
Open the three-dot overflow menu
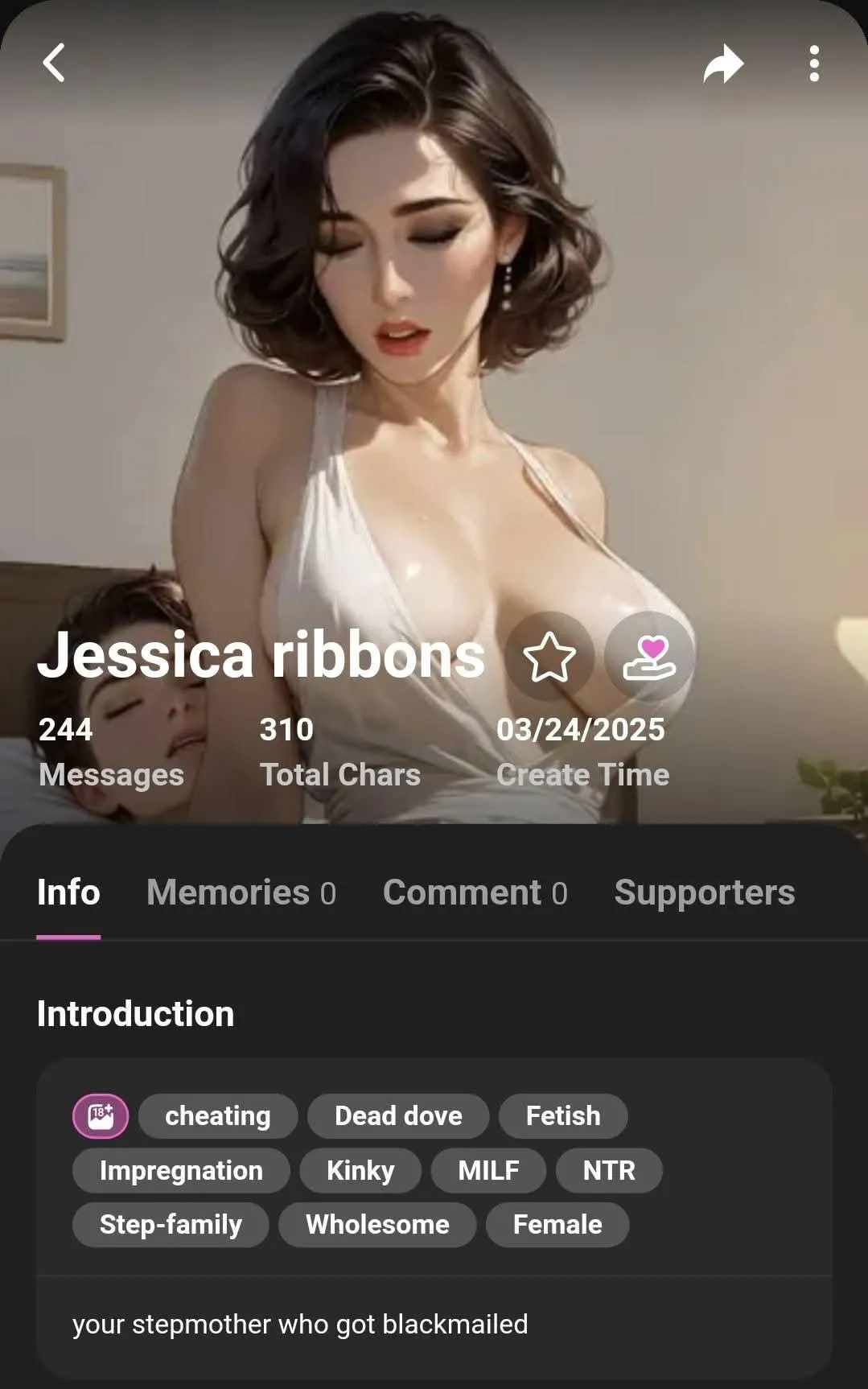click(x=814, y=64)
